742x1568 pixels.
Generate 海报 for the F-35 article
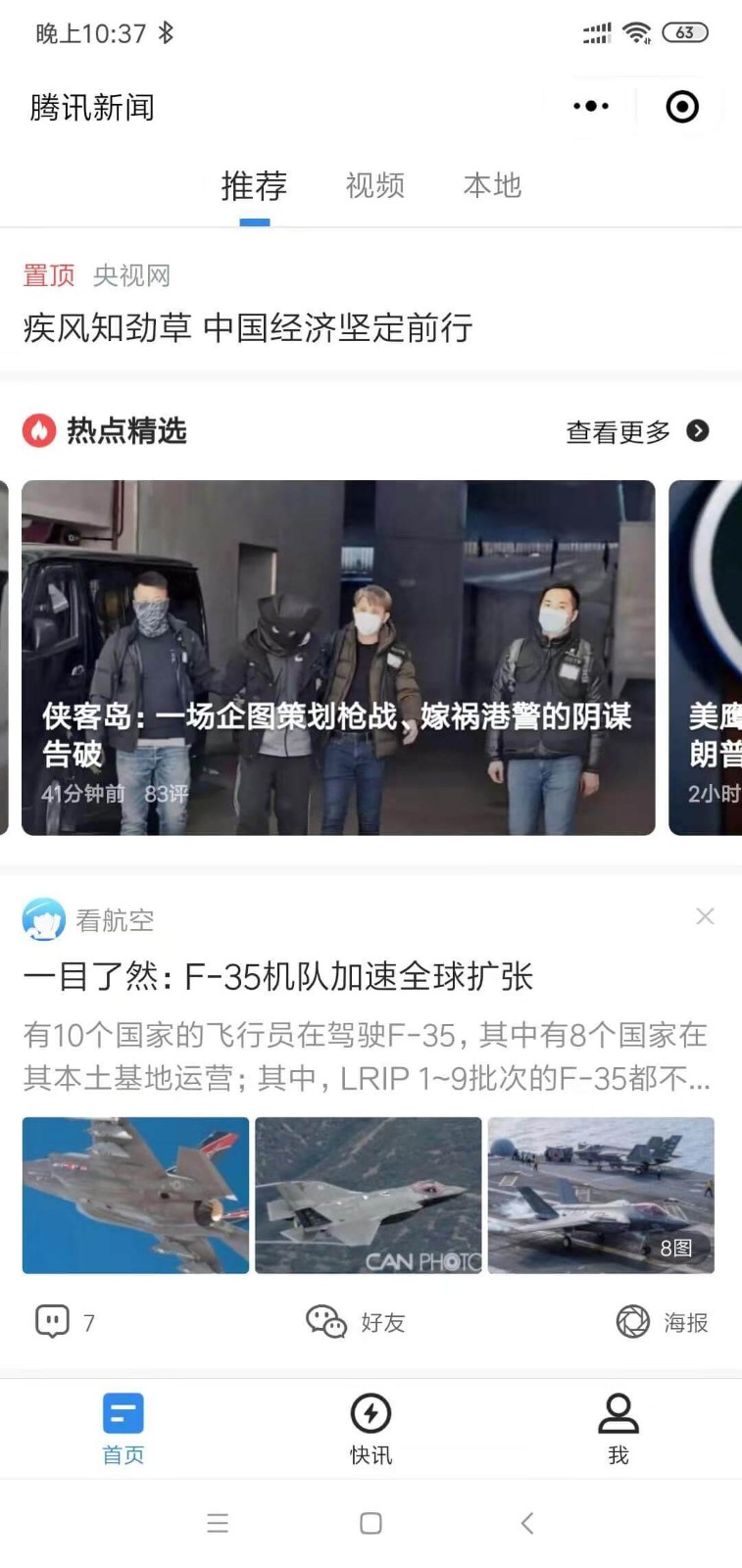[662, 1322]
